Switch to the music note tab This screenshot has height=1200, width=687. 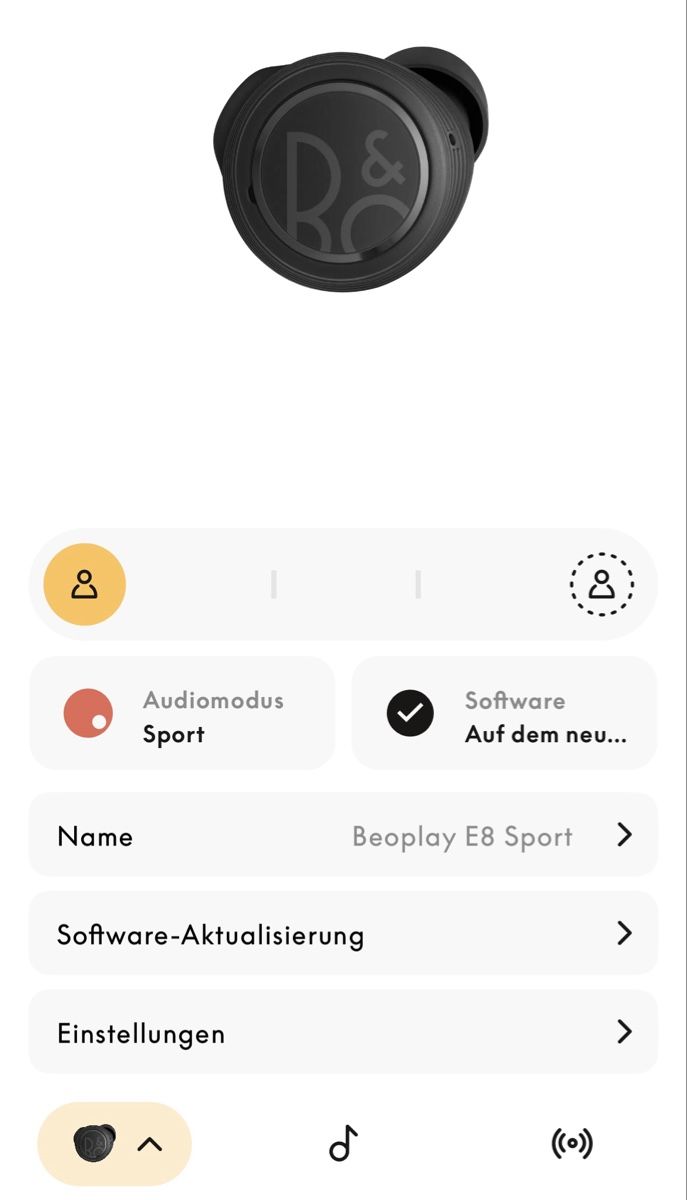pyautogui.click(x=343, y=1143)
